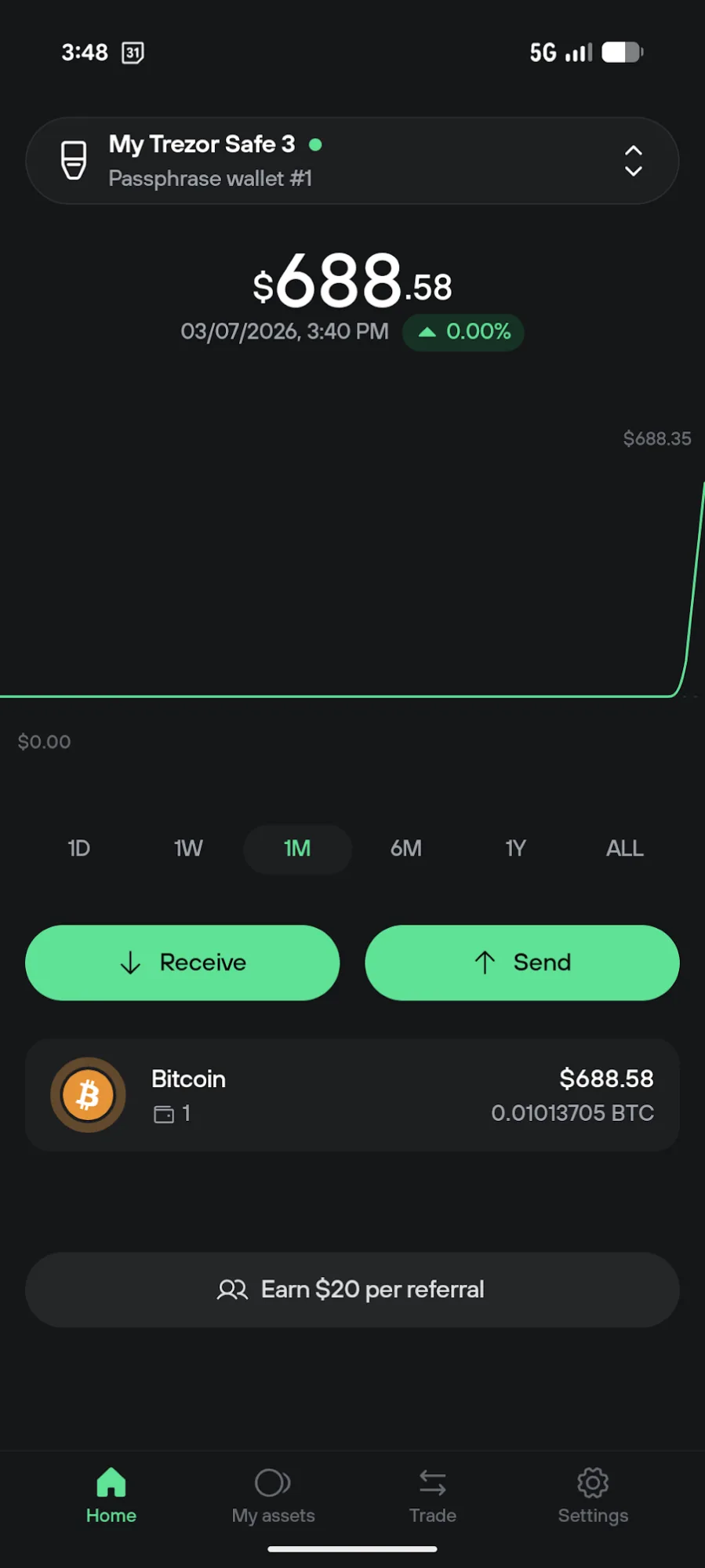Open the Bitcoin asset row
The image size is (705, 1568).
(x=352, y=1095)
